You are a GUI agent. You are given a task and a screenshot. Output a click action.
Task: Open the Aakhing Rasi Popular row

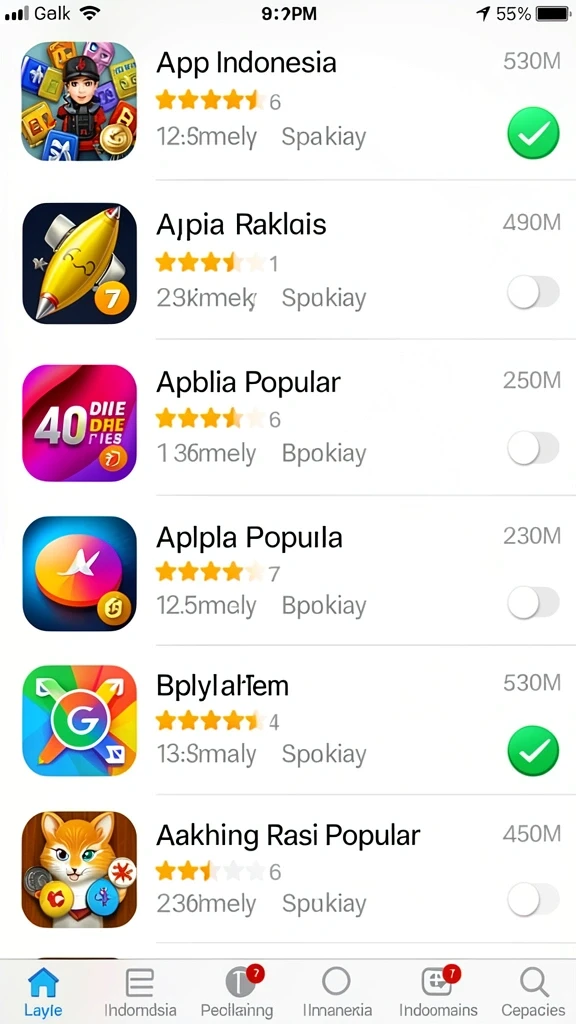[288, 870]
